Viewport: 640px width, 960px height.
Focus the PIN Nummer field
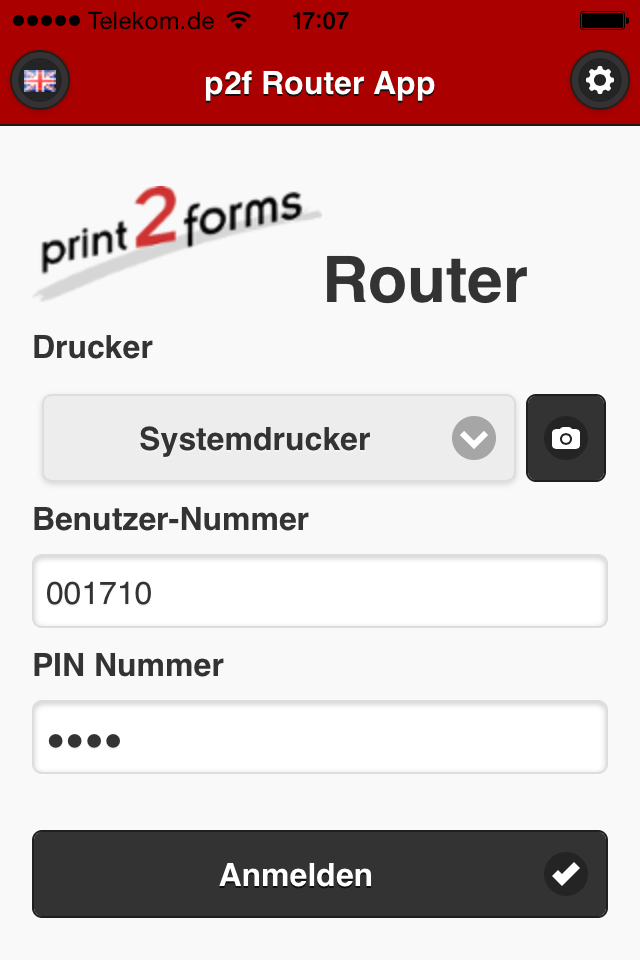click(x=320, y=738)
